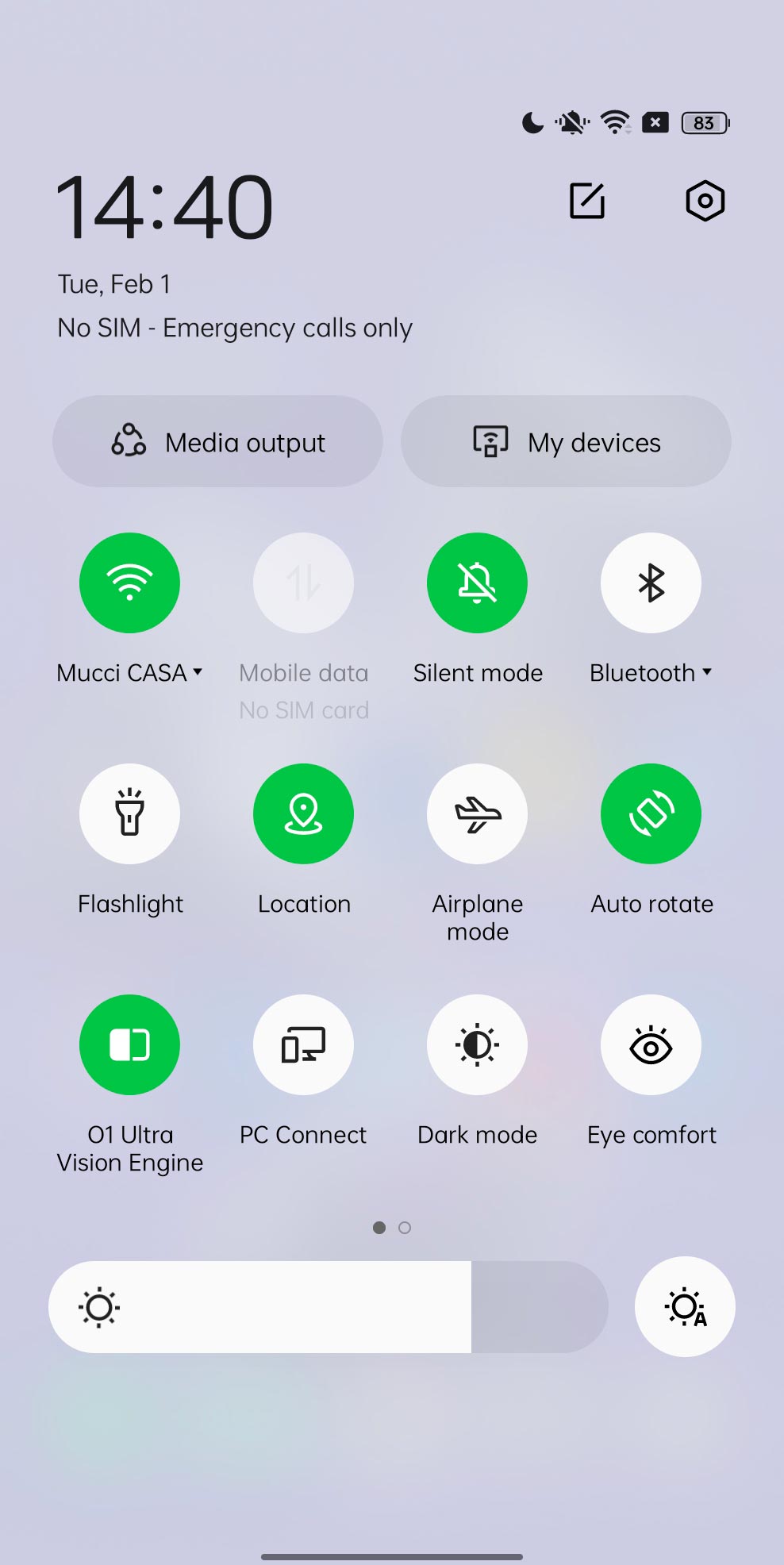Enable Eye comfort
Viewport: 784px width, 1565px height.
[651, 1044]
